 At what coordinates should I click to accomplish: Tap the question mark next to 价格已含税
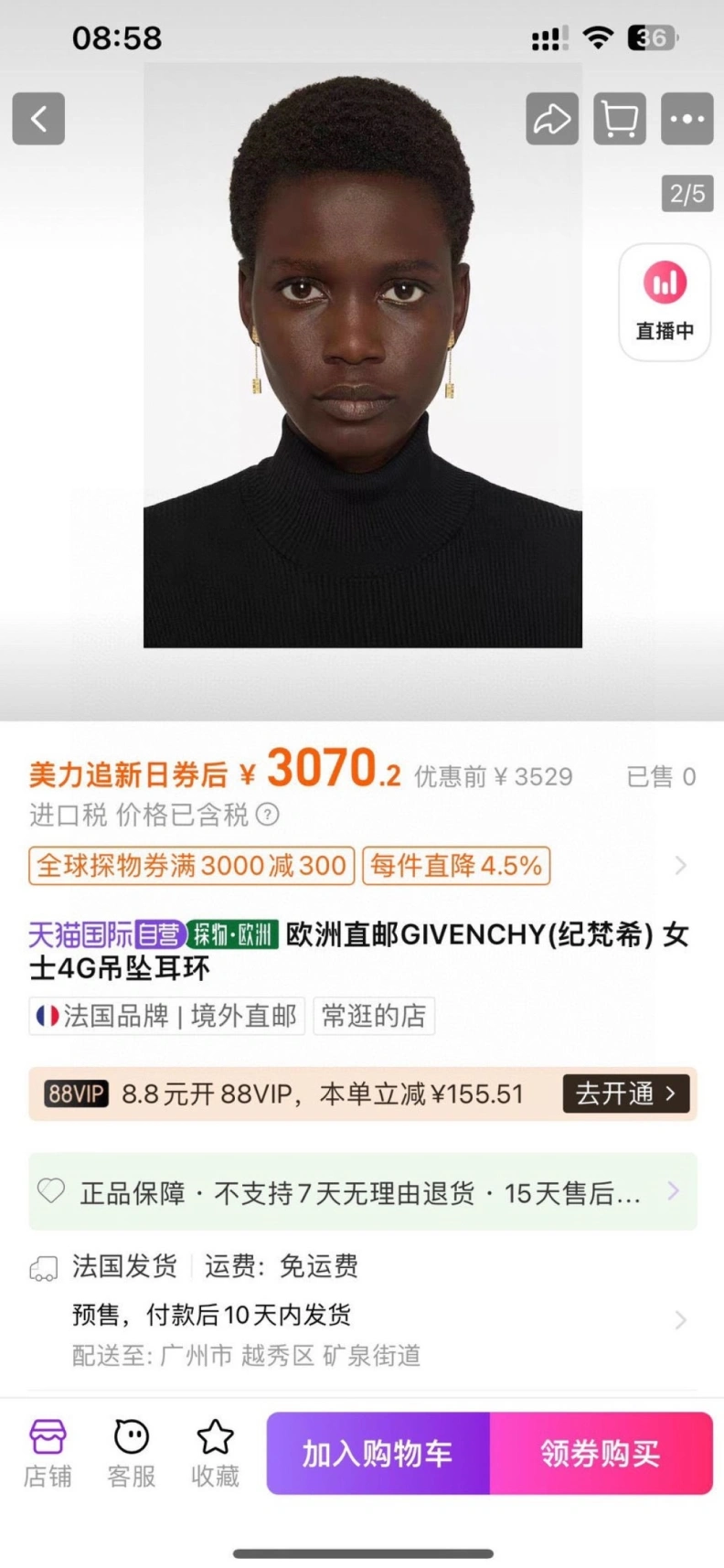(x=267, y=814)
